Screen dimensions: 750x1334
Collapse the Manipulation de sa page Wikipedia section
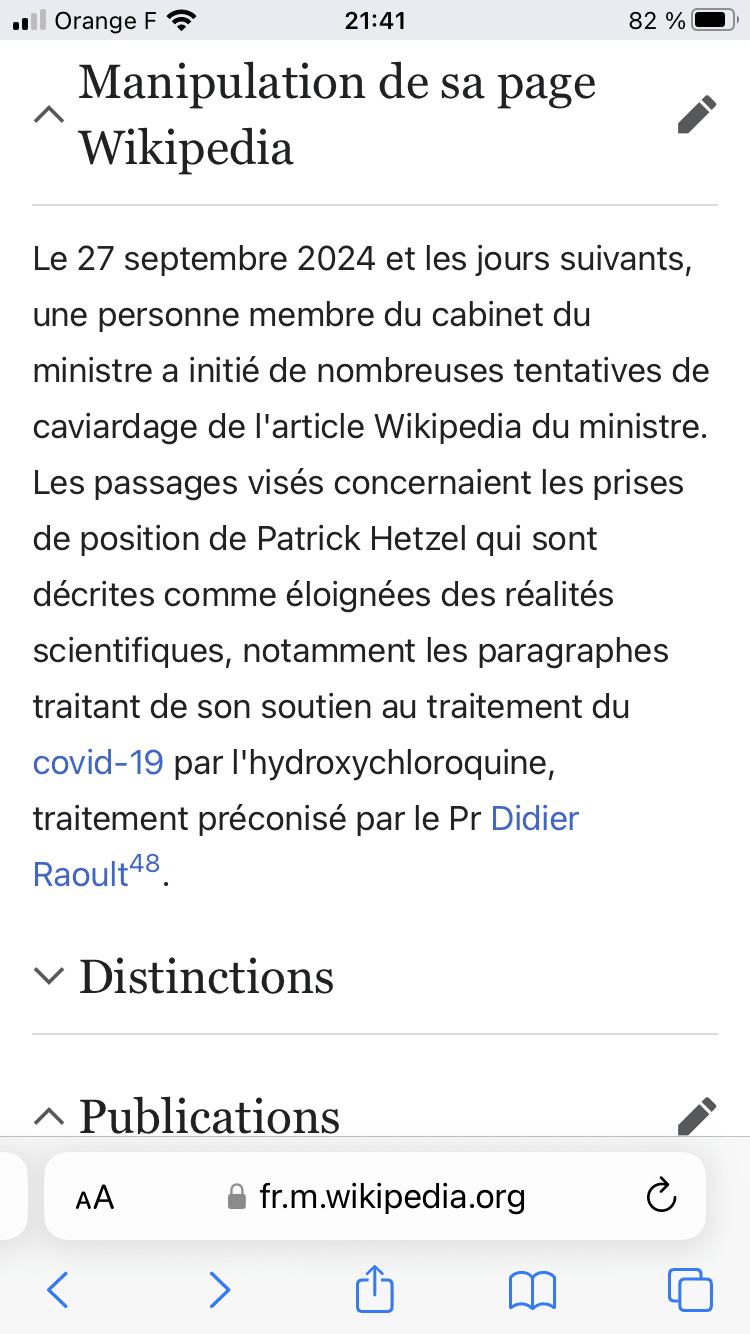tap(49, 115)
